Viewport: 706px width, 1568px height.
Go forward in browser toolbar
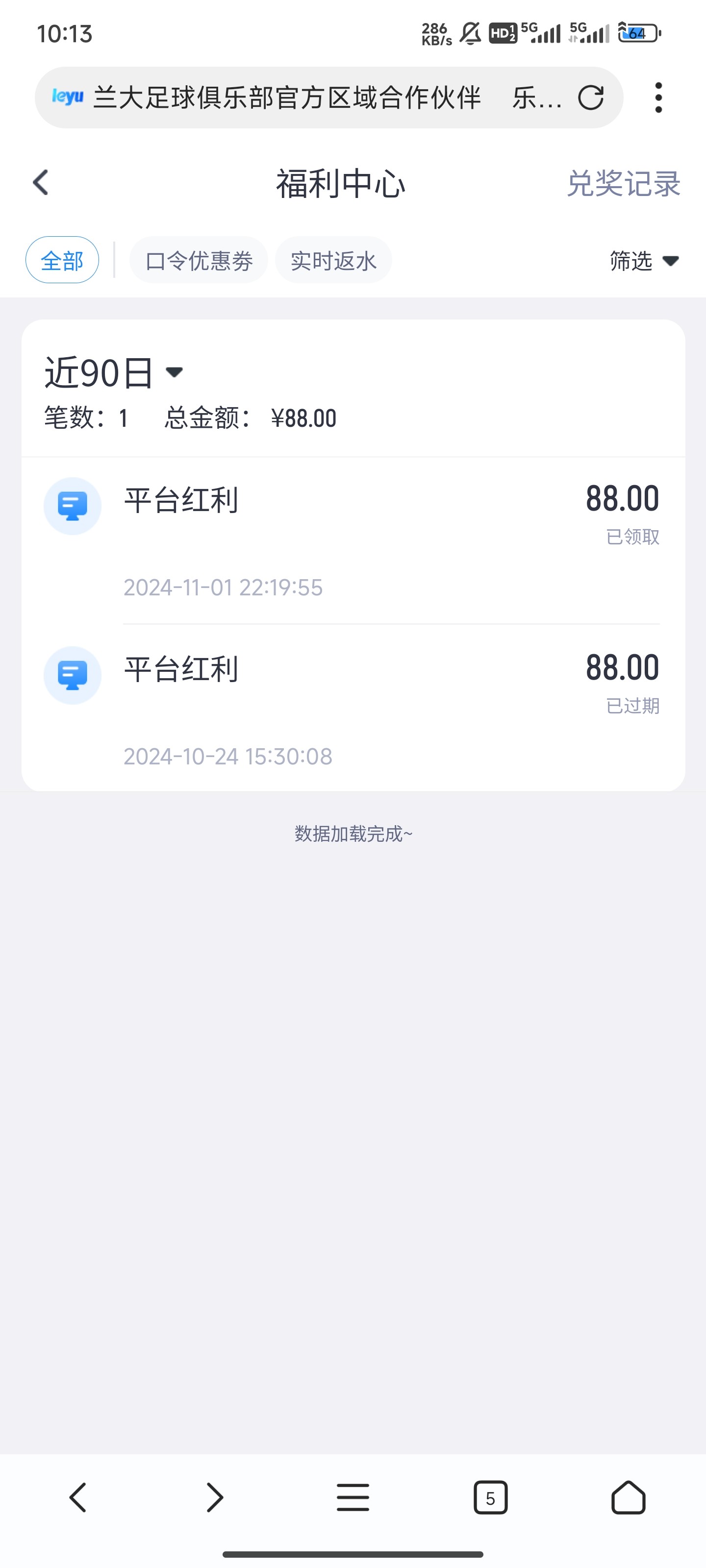214,1497
